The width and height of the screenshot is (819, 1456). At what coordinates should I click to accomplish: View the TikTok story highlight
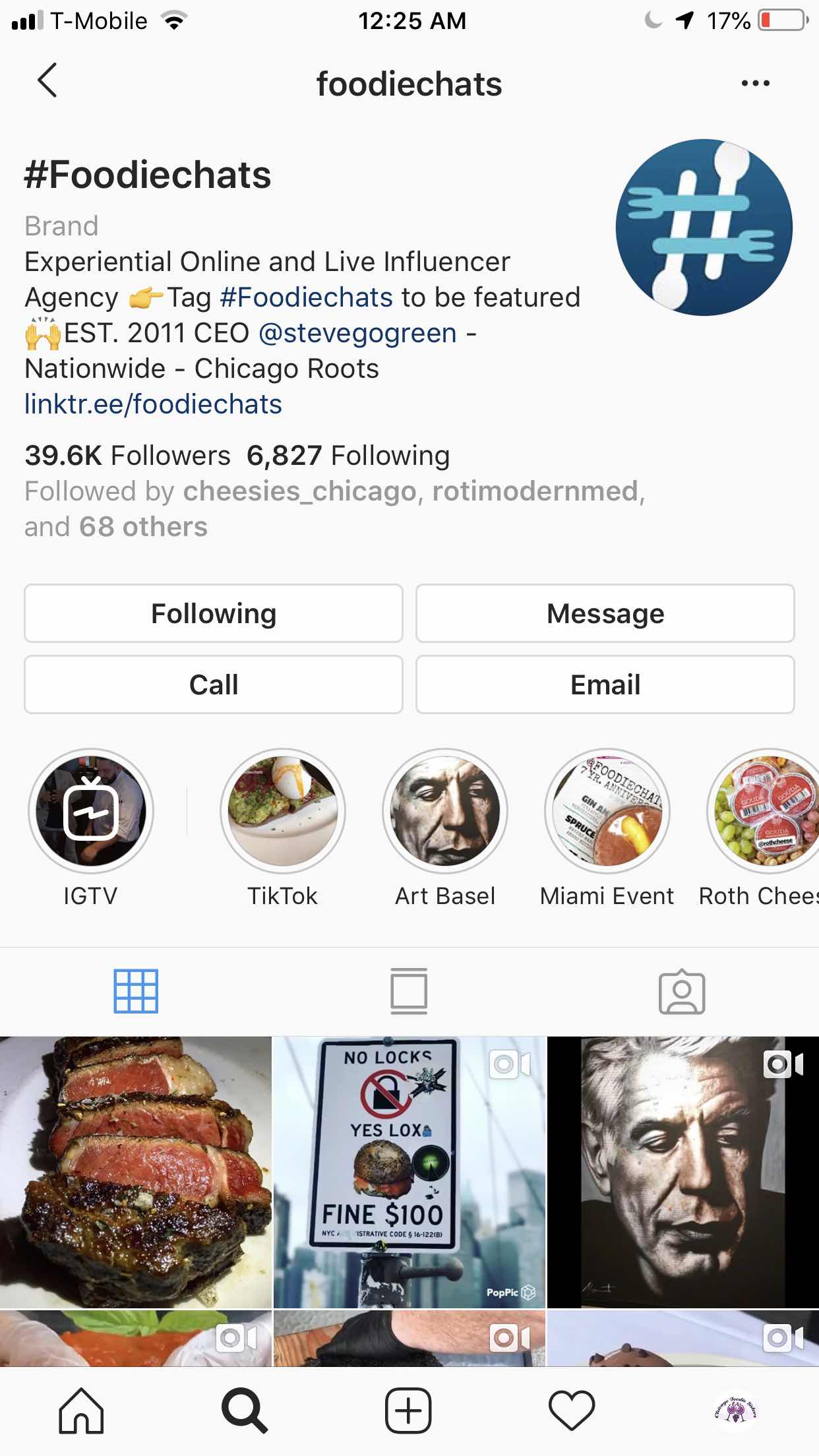click(x=282, y=811)
